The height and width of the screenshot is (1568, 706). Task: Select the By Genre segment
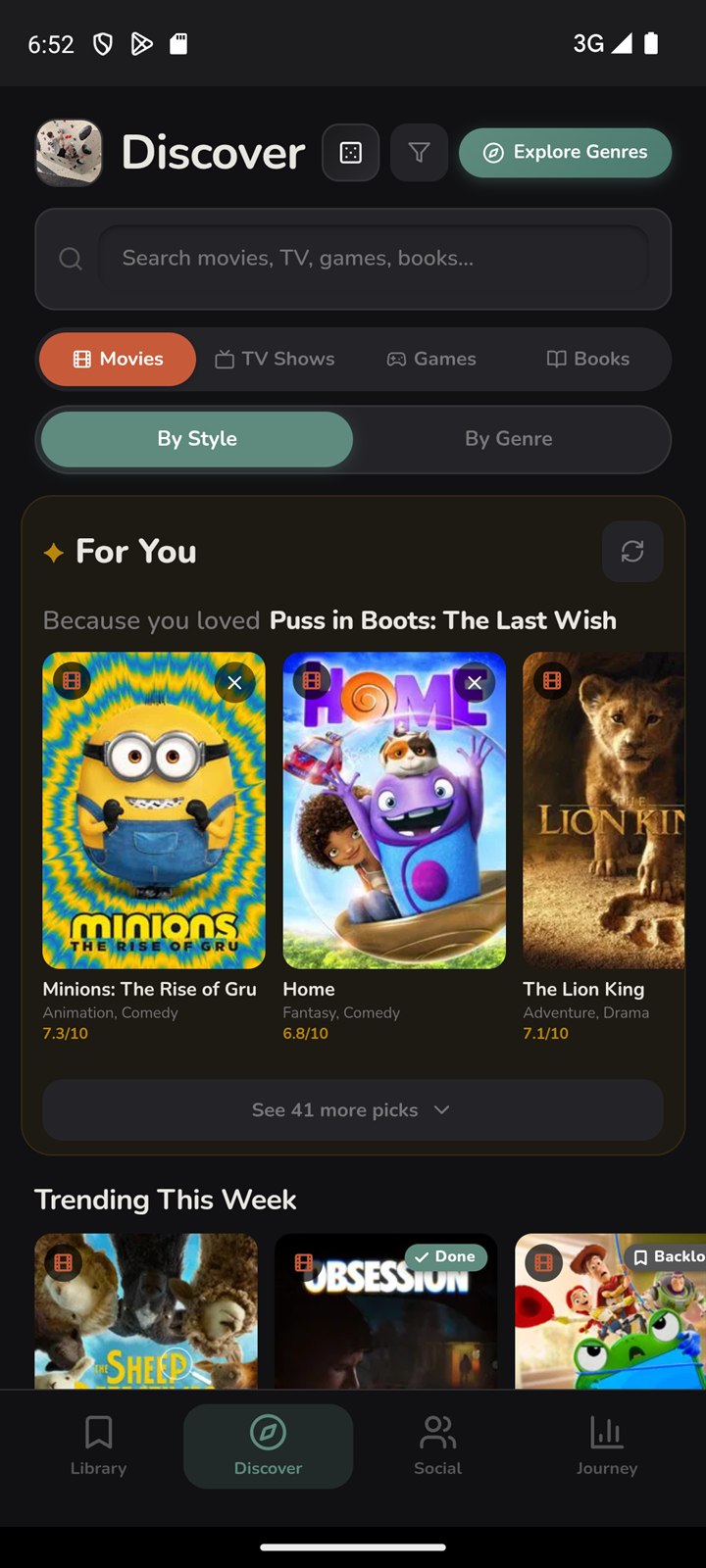(508, 439)
